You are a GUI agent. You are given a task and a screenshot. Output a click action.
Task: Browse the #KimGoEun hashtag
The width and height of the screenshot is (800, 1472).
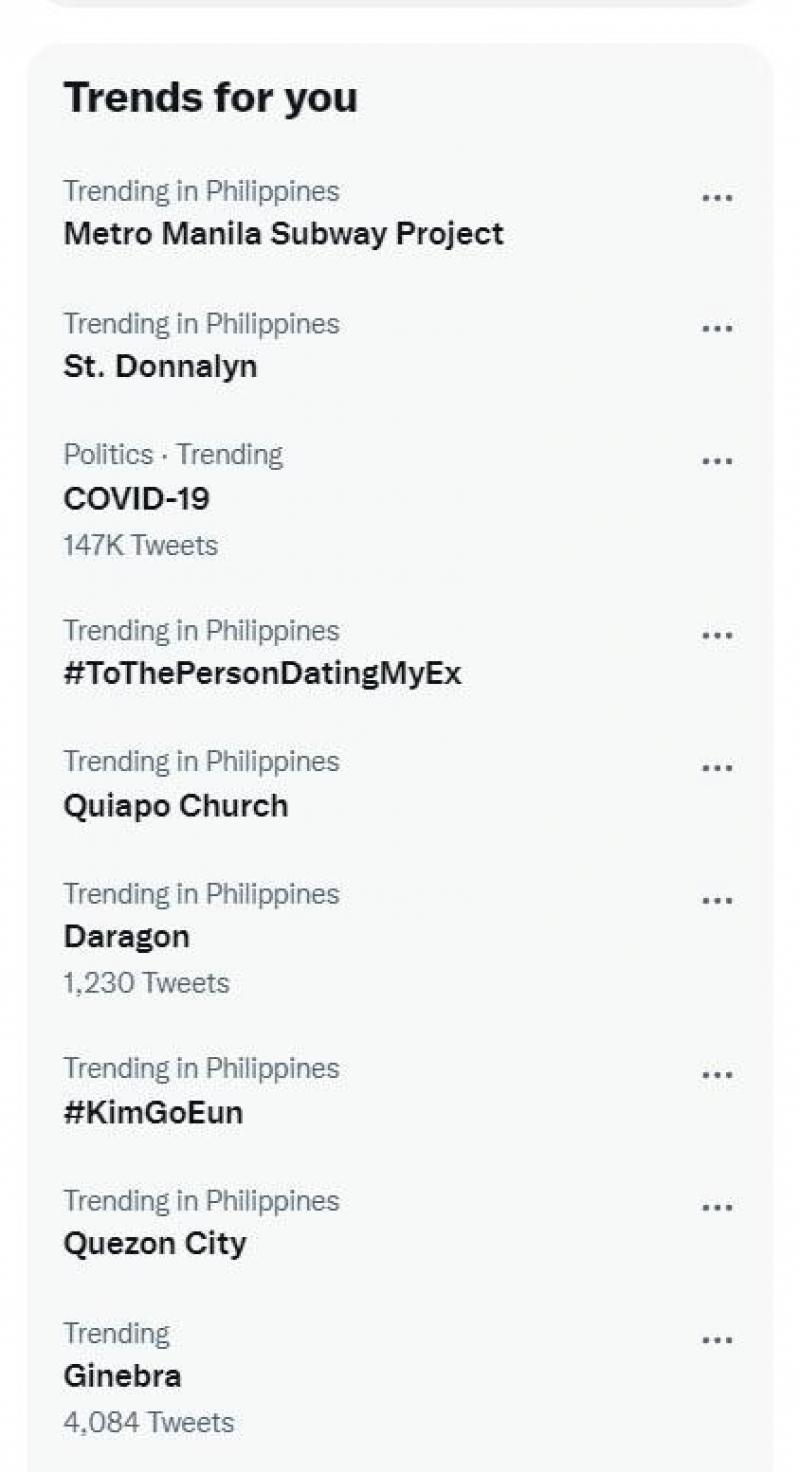pyautogui.click(x=153, y=1111)
